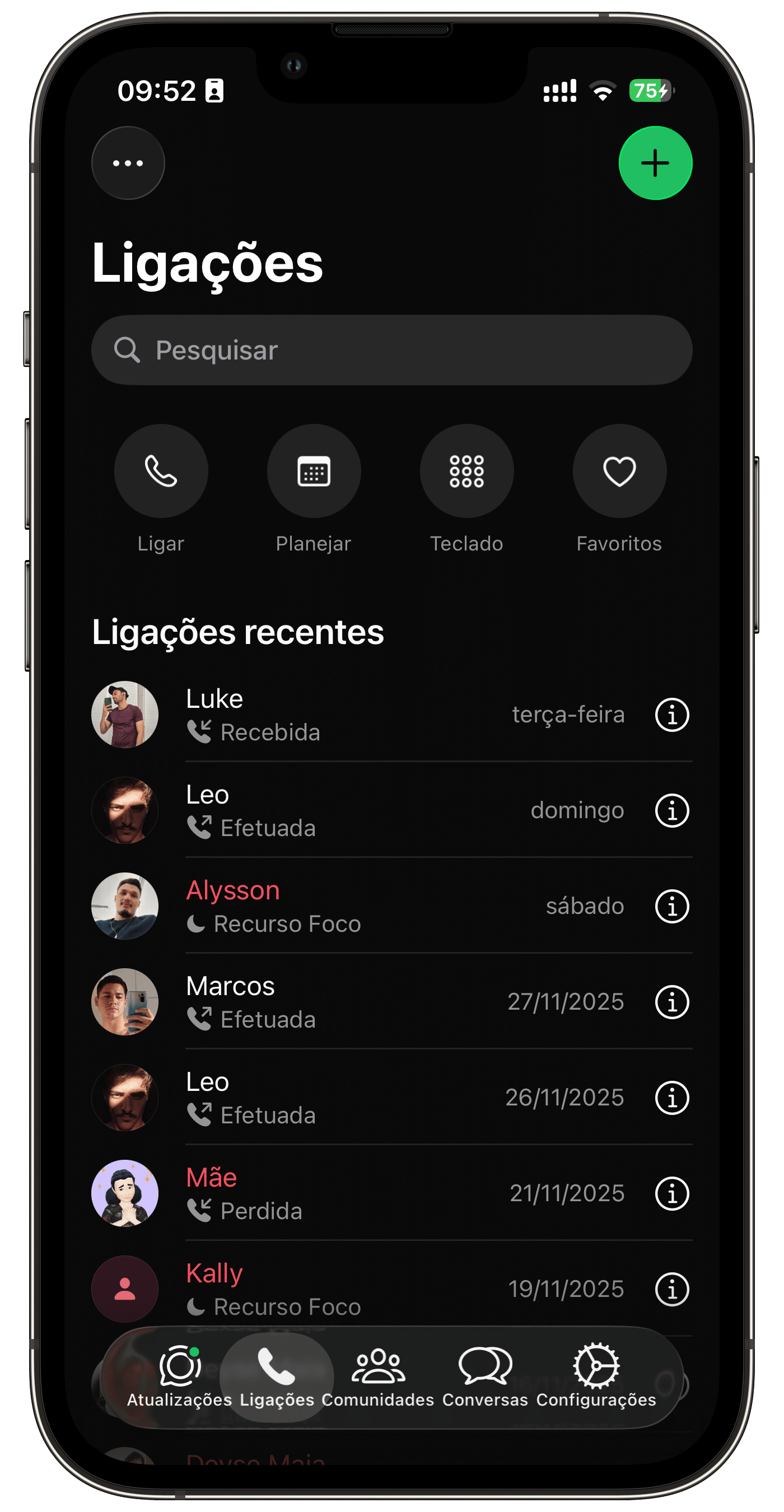Screen dimensions: 784x1512
Task: Open the Planejar calendar icon
Action: coord(314,470)
